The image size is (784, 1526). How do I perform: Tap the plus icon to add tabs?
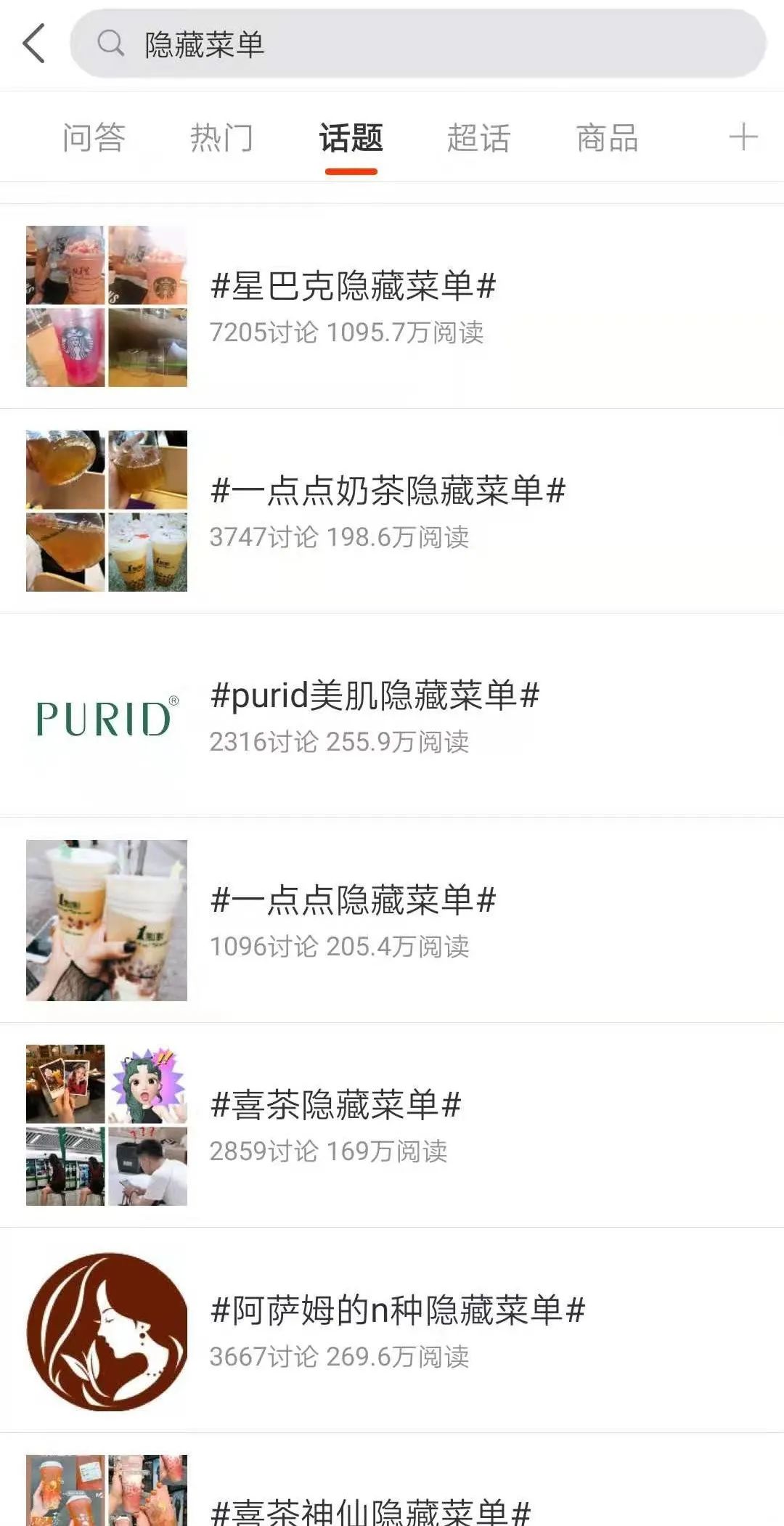743,136
